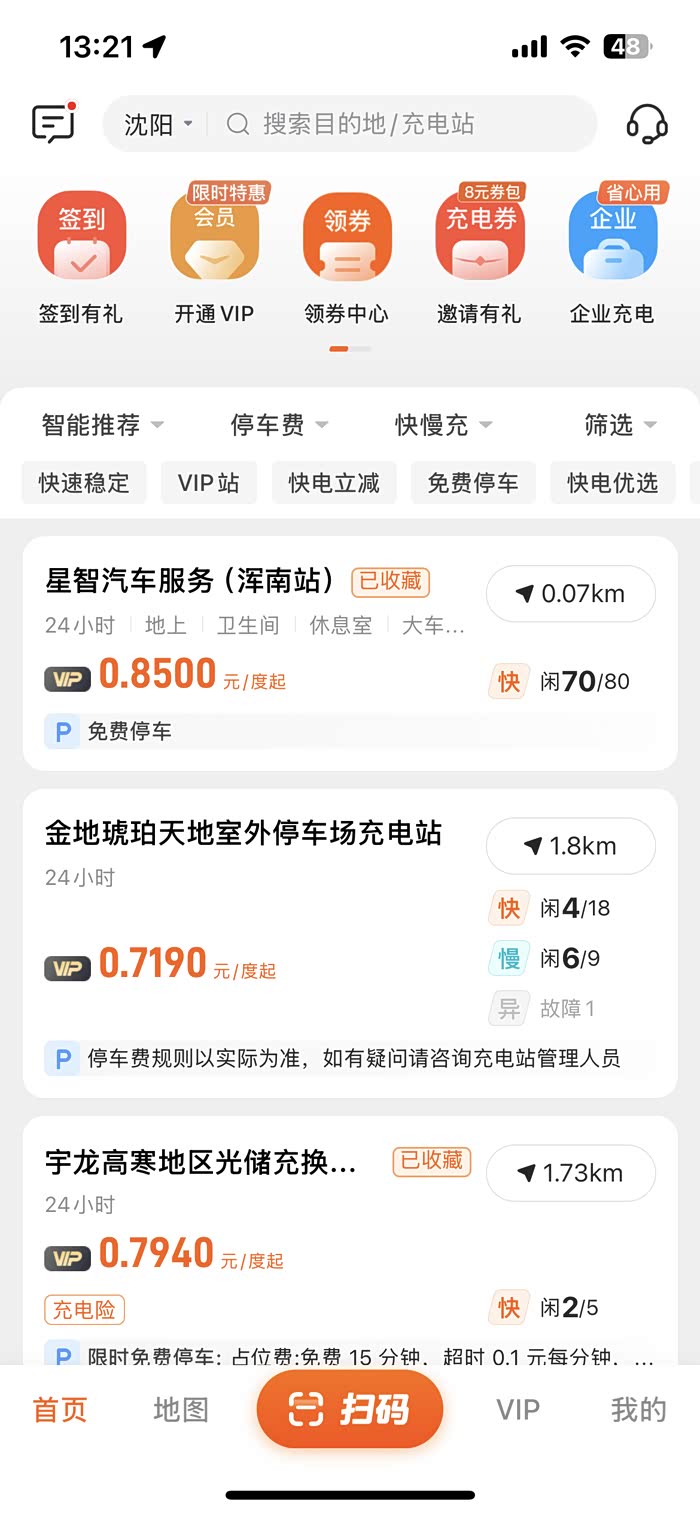Contact customer service via headset icon

[646, 124]
